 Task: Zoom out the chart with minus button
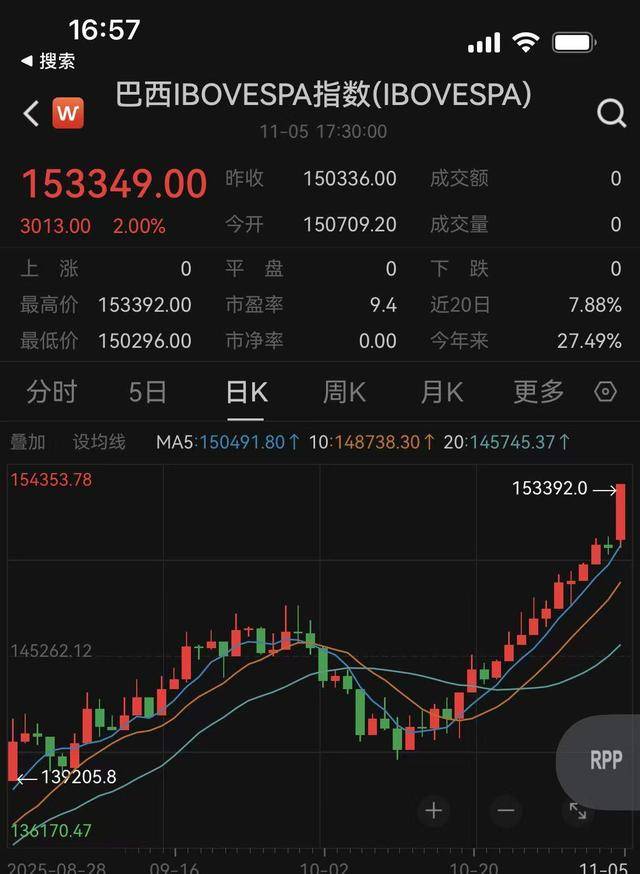click(x=505, y=810)
